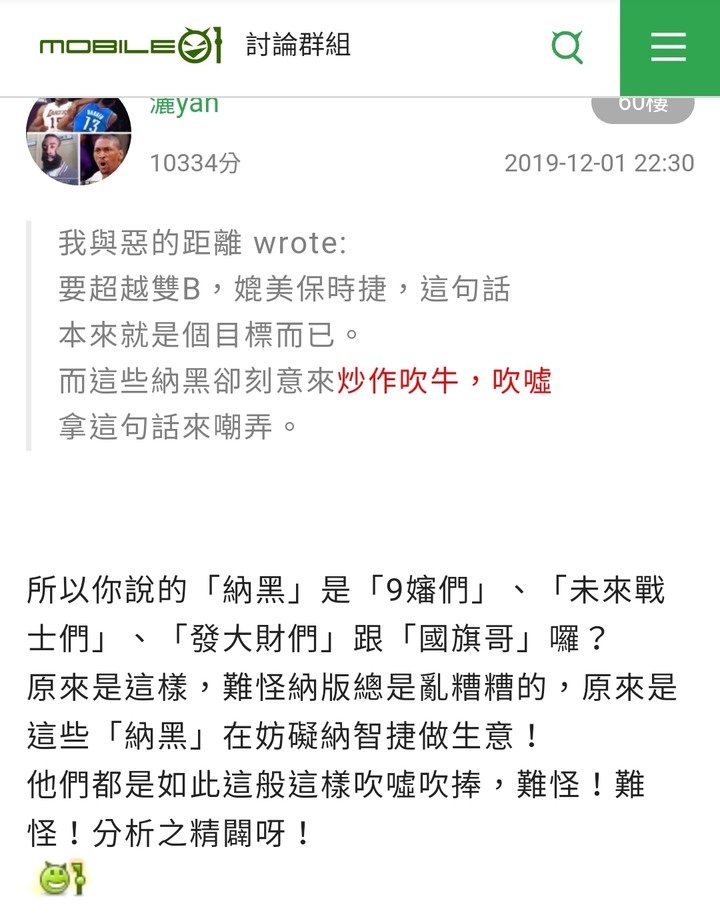
Task: Go to Mobile01 home via logo
Action: [x=130, y=45]
